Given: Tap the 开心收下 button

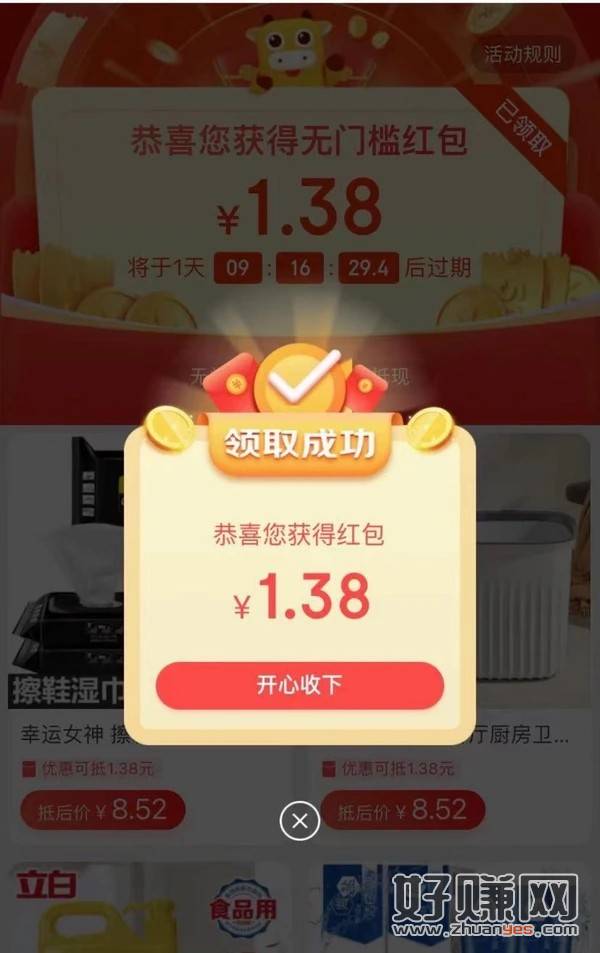Looking at the screenshot, I should 299,685.
